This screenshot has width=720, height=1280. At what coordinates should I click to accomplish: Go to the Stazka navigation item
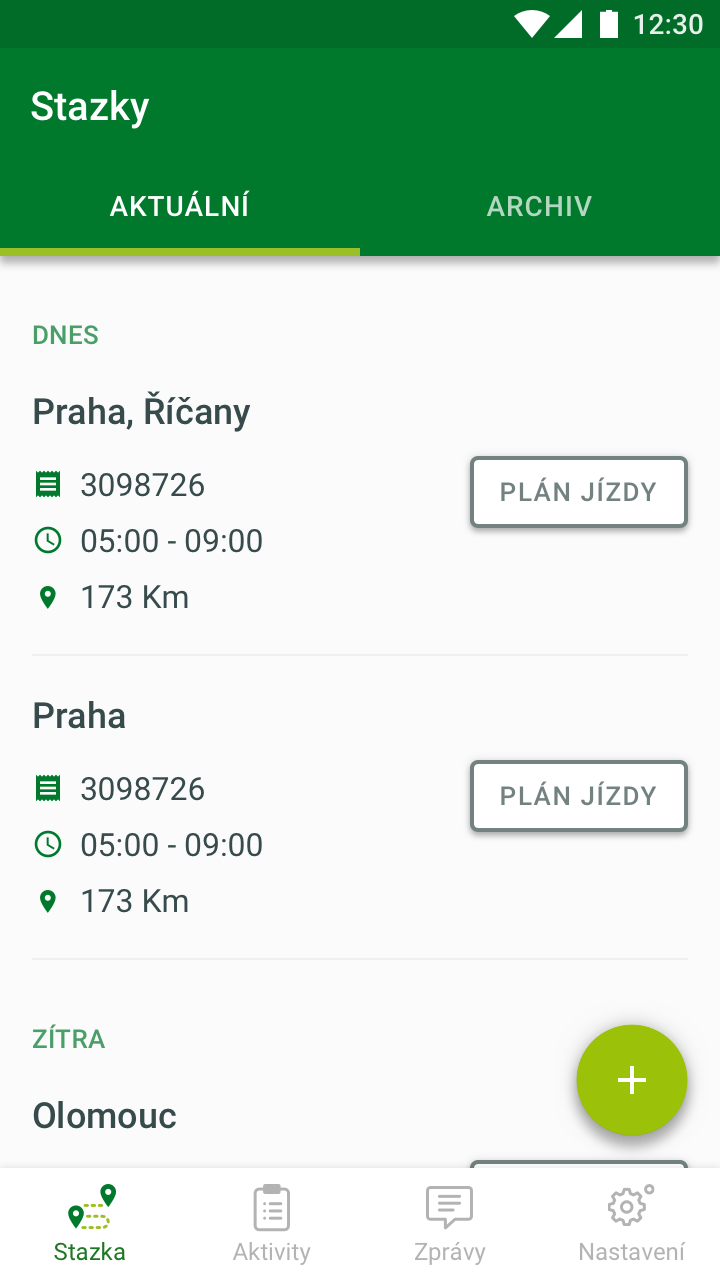[x=90, y=1224]
